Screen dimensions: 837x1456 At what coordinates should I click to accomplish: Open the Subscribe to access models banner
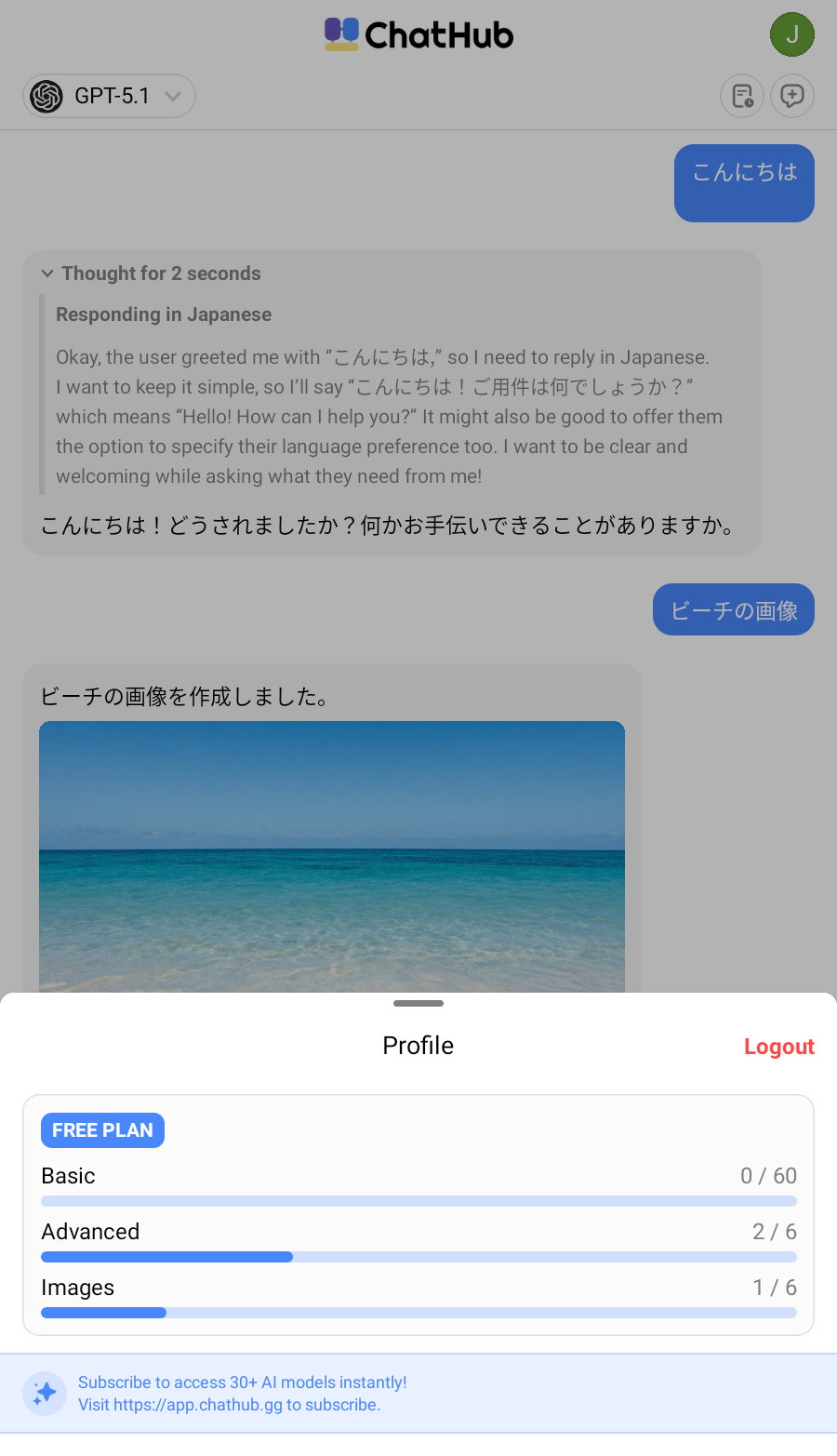[x=418, y=1393]
